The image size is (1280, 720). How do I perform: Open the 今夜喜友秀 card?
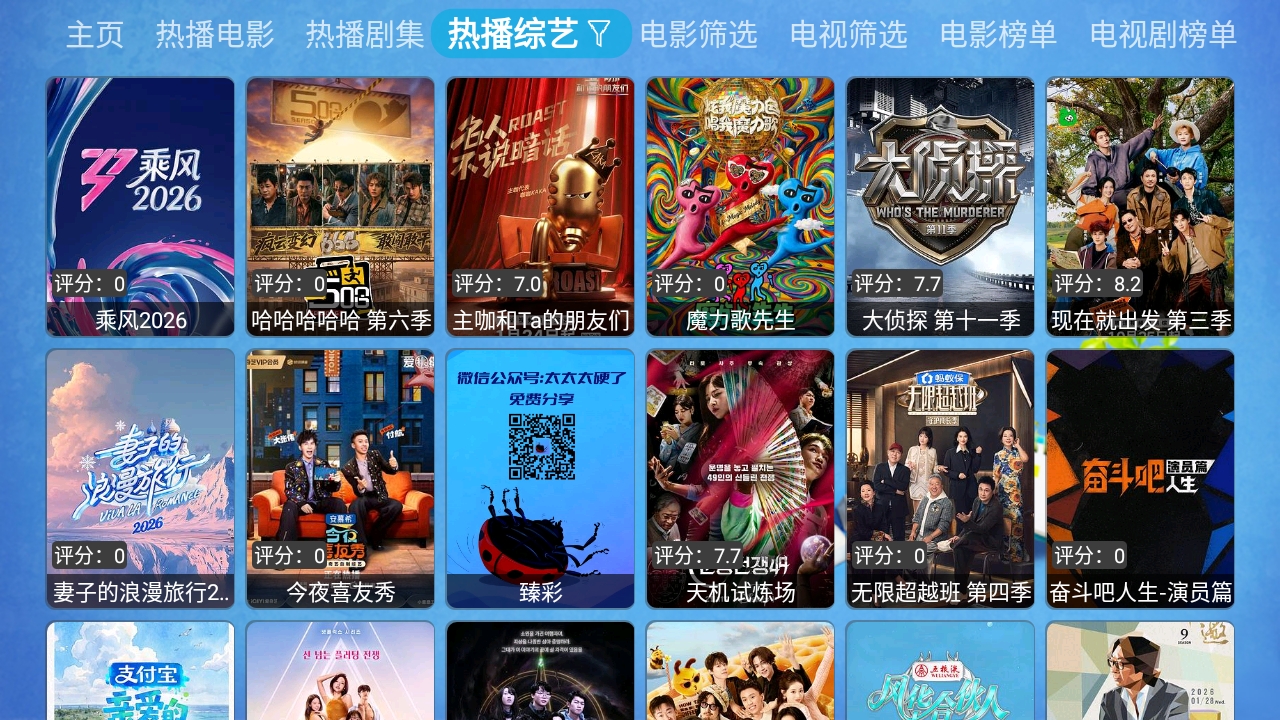(x=340, y=478)
